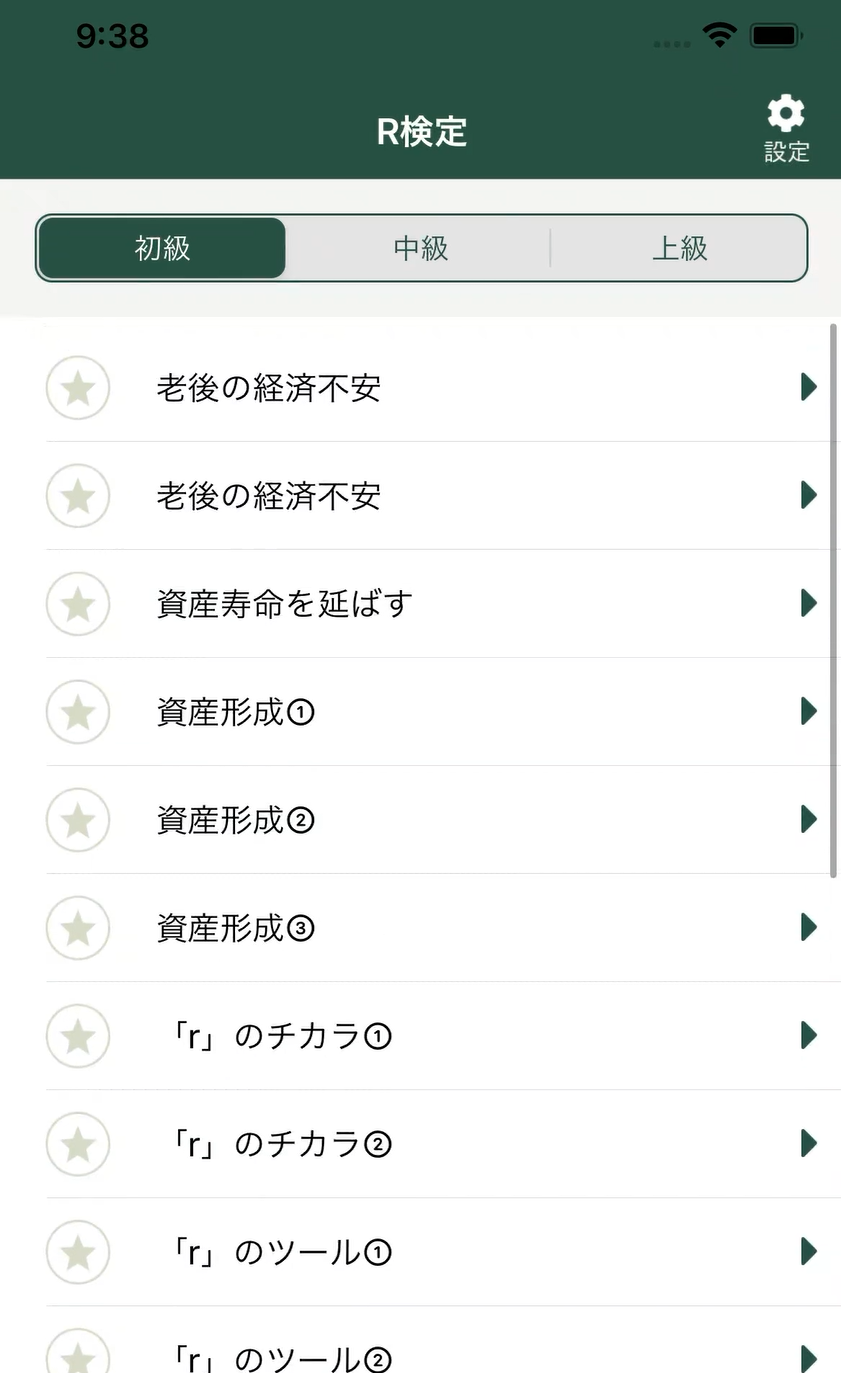The image size is (841, 1373).
Task: Open the 設定 gear settings
Action: (786, 128)
